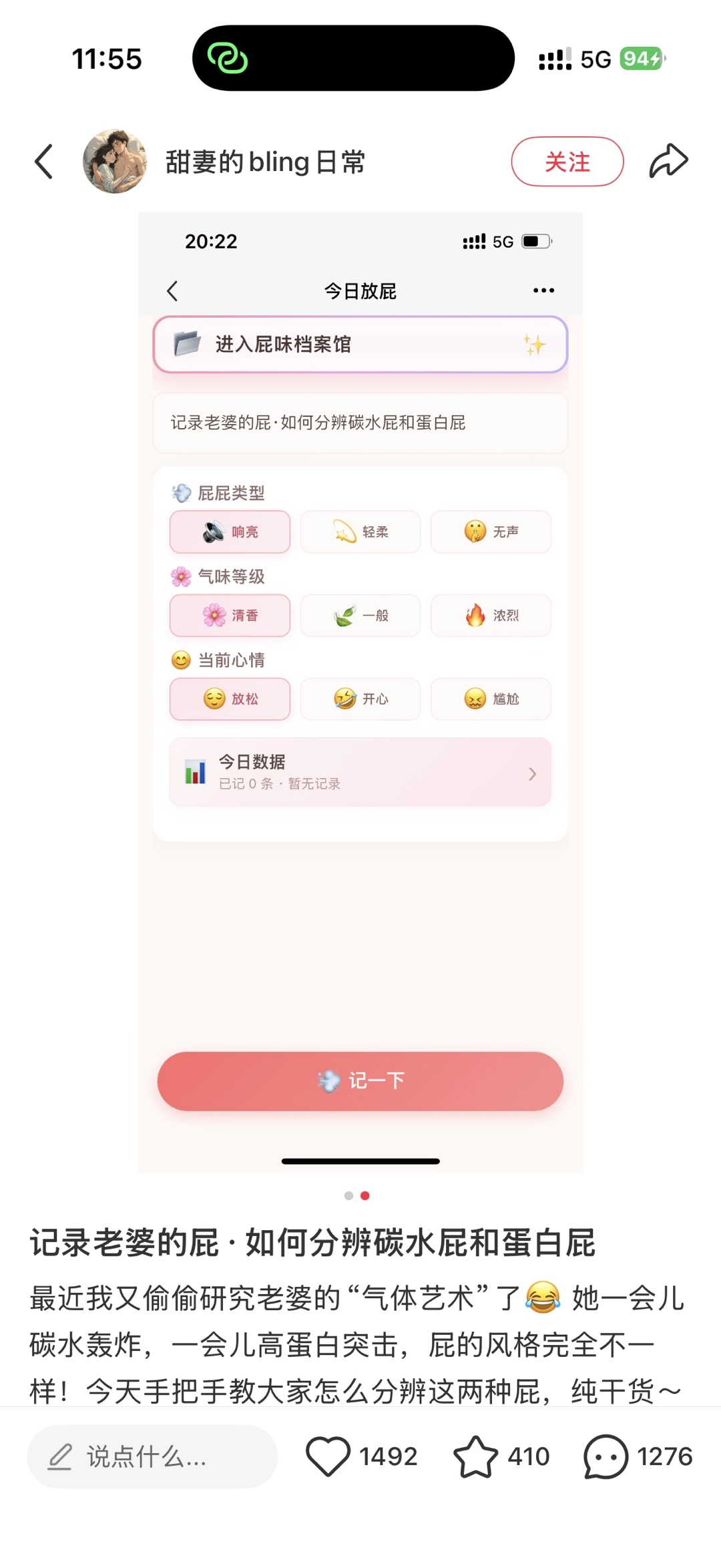Jump to the first image dot
Image resolution: width=721 pixels, height=1568 pixels.
point(348,1195)
